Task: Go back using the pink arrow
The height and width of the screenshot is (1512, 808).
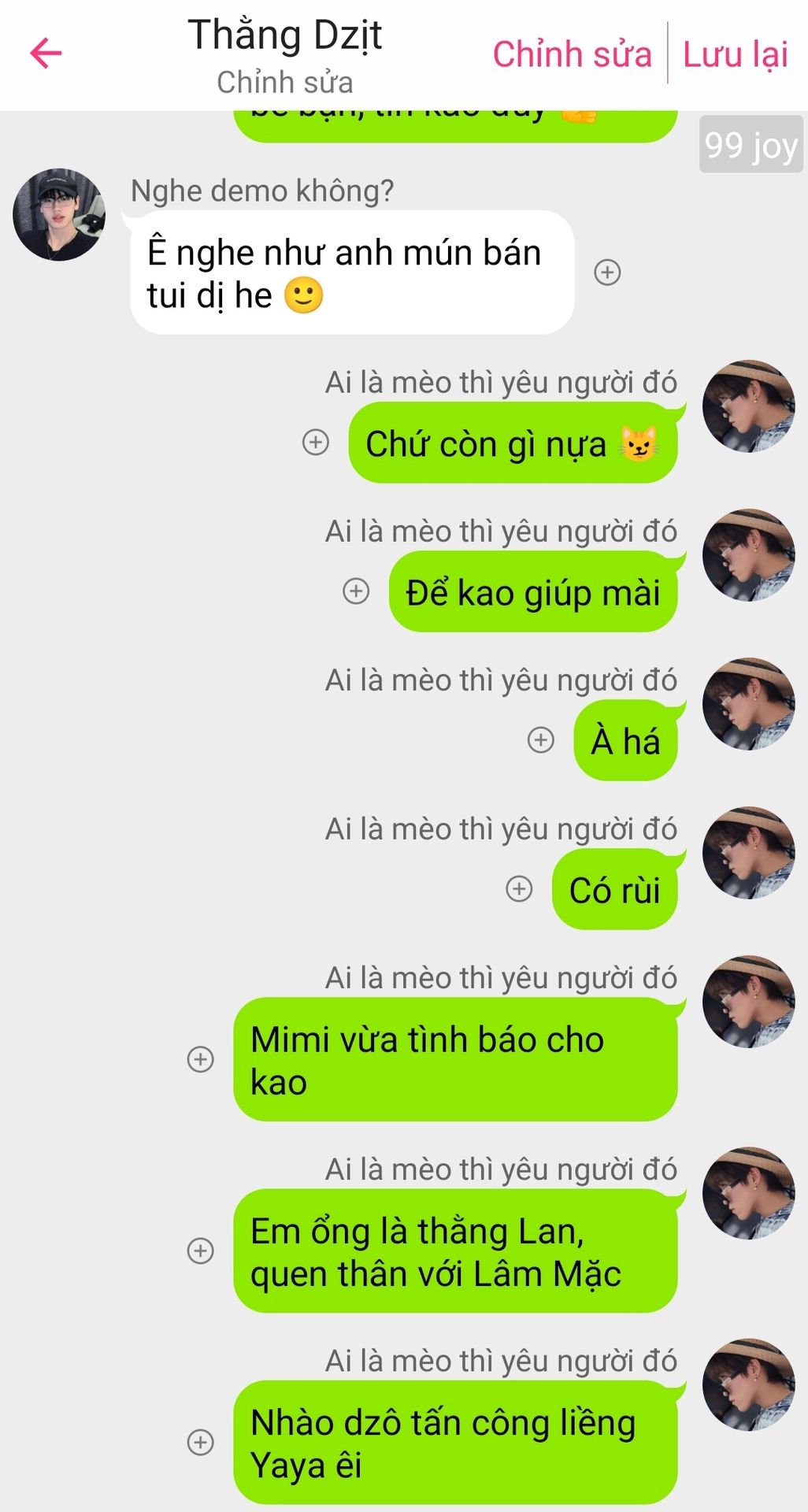Action: 46,54
